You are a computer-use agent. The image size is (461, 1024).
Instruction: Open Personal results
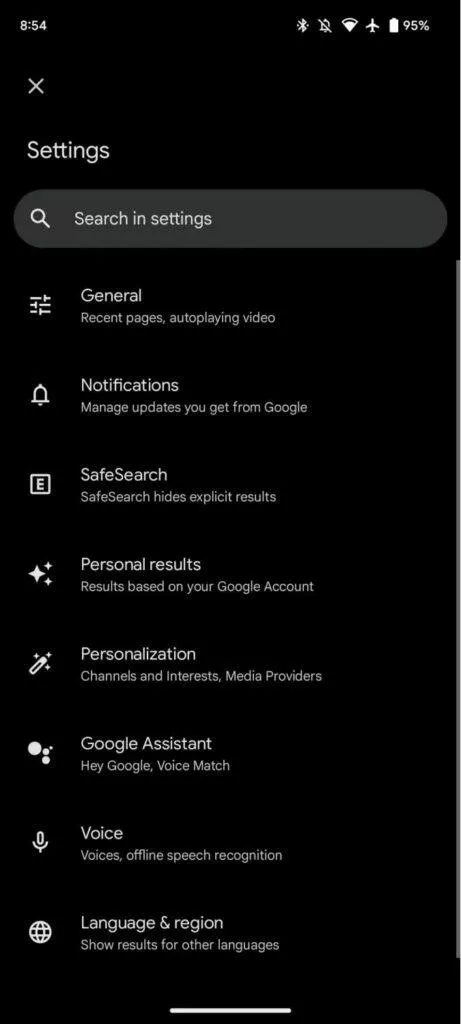[x=230, y=574]
